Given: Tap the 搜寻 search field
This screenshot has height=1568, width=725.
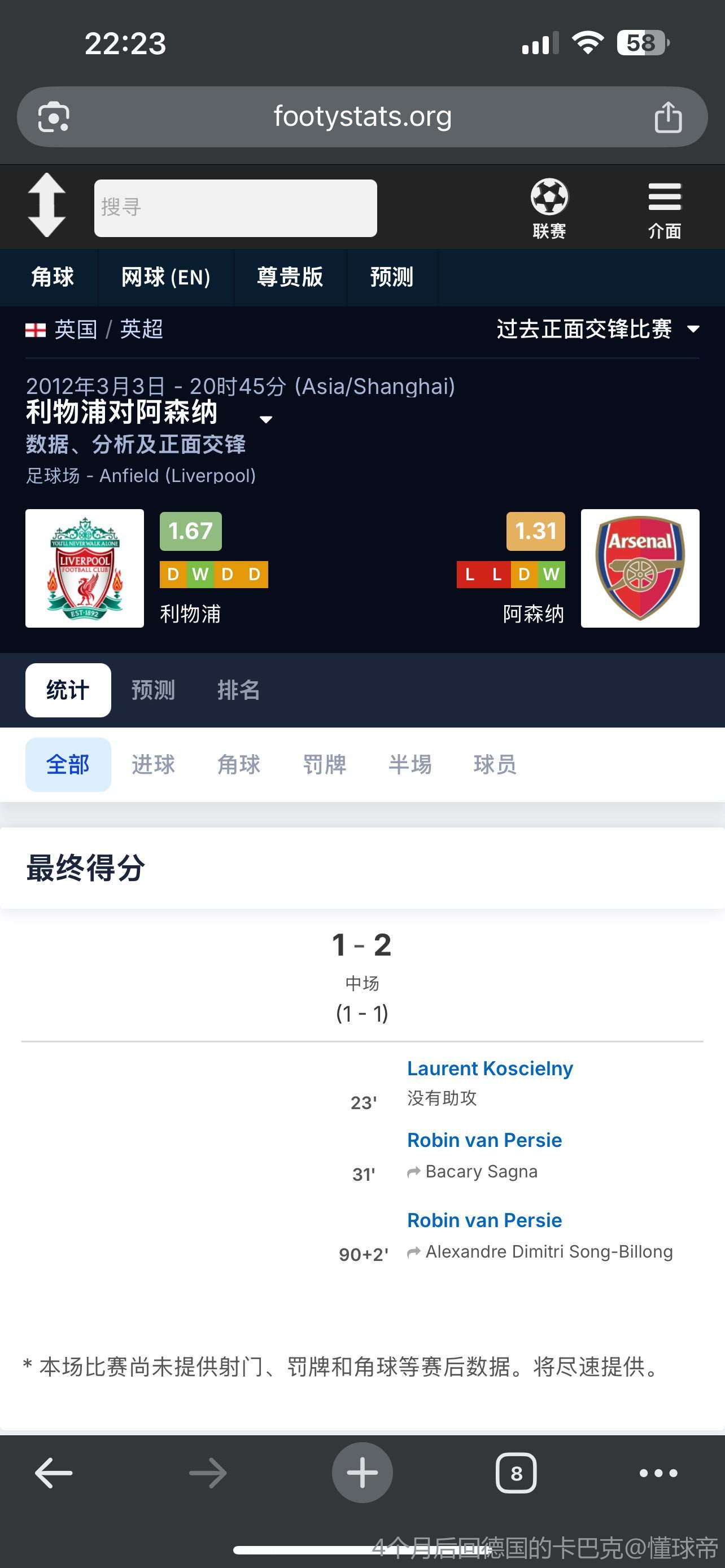Looking at the screenshot, I should click(235, 208).
